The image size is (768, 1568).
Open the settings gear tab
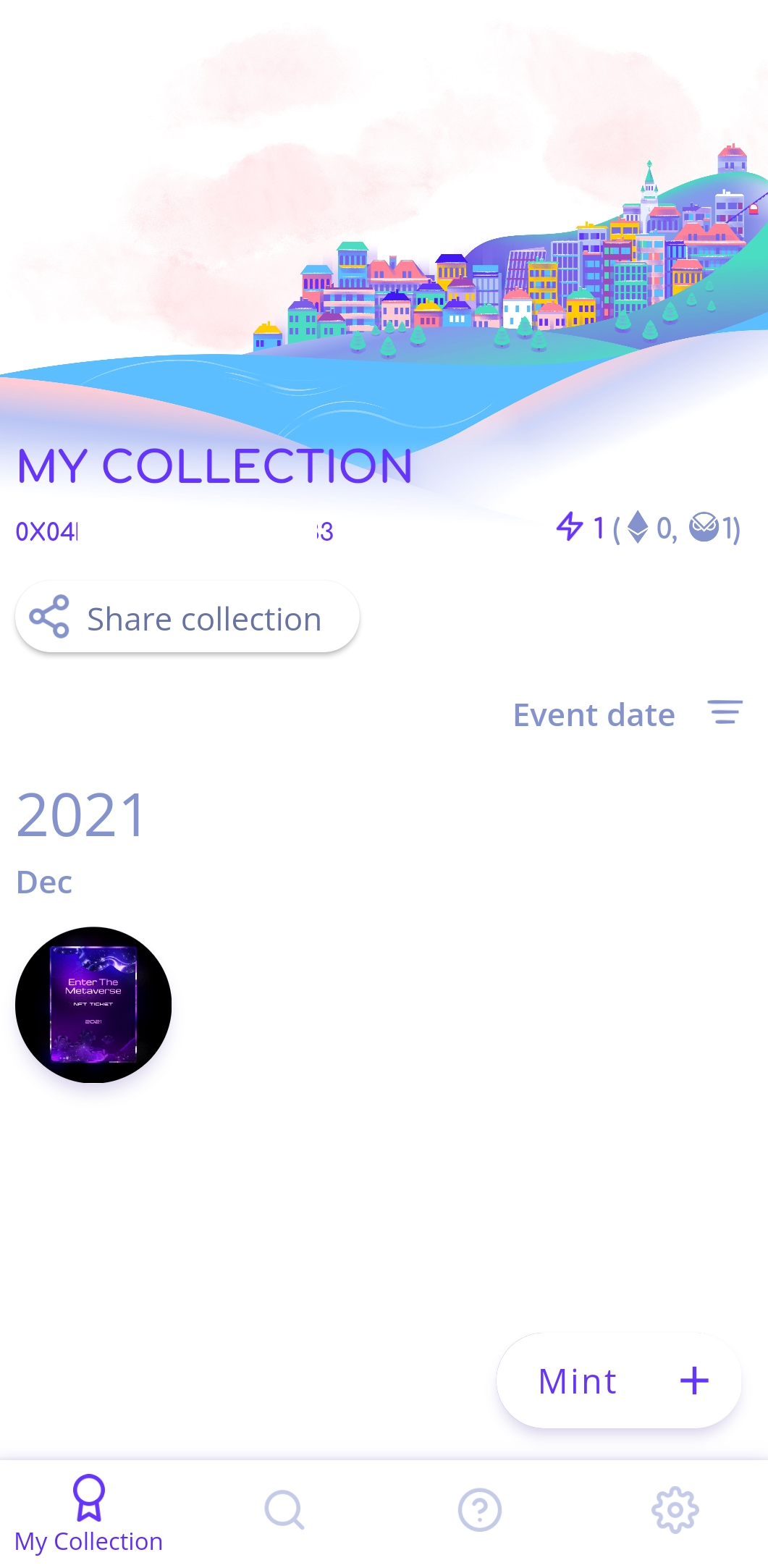click(675, 1510)
